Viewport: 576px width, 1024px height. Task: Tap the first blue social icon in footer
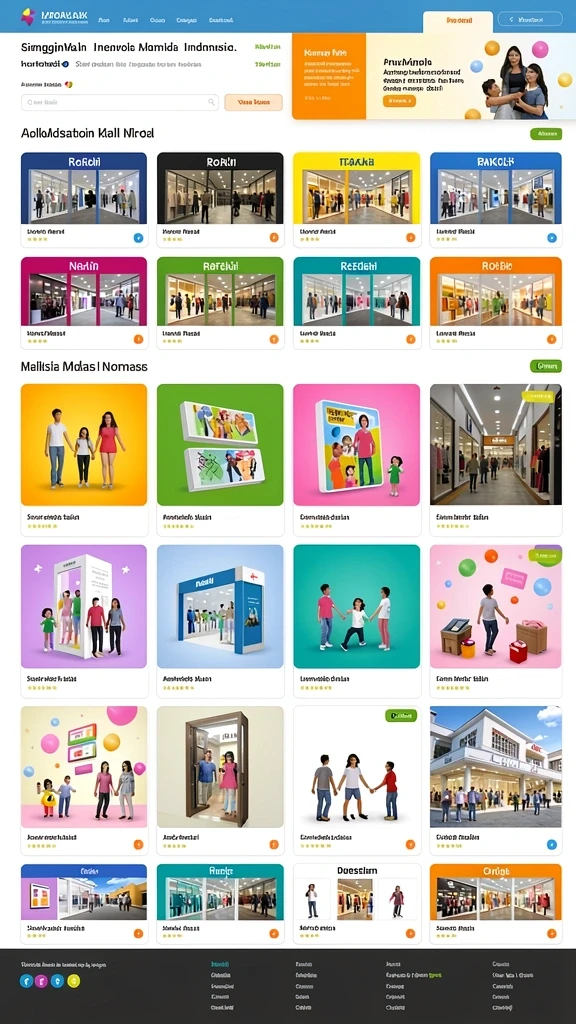click(x=26, y=980)
